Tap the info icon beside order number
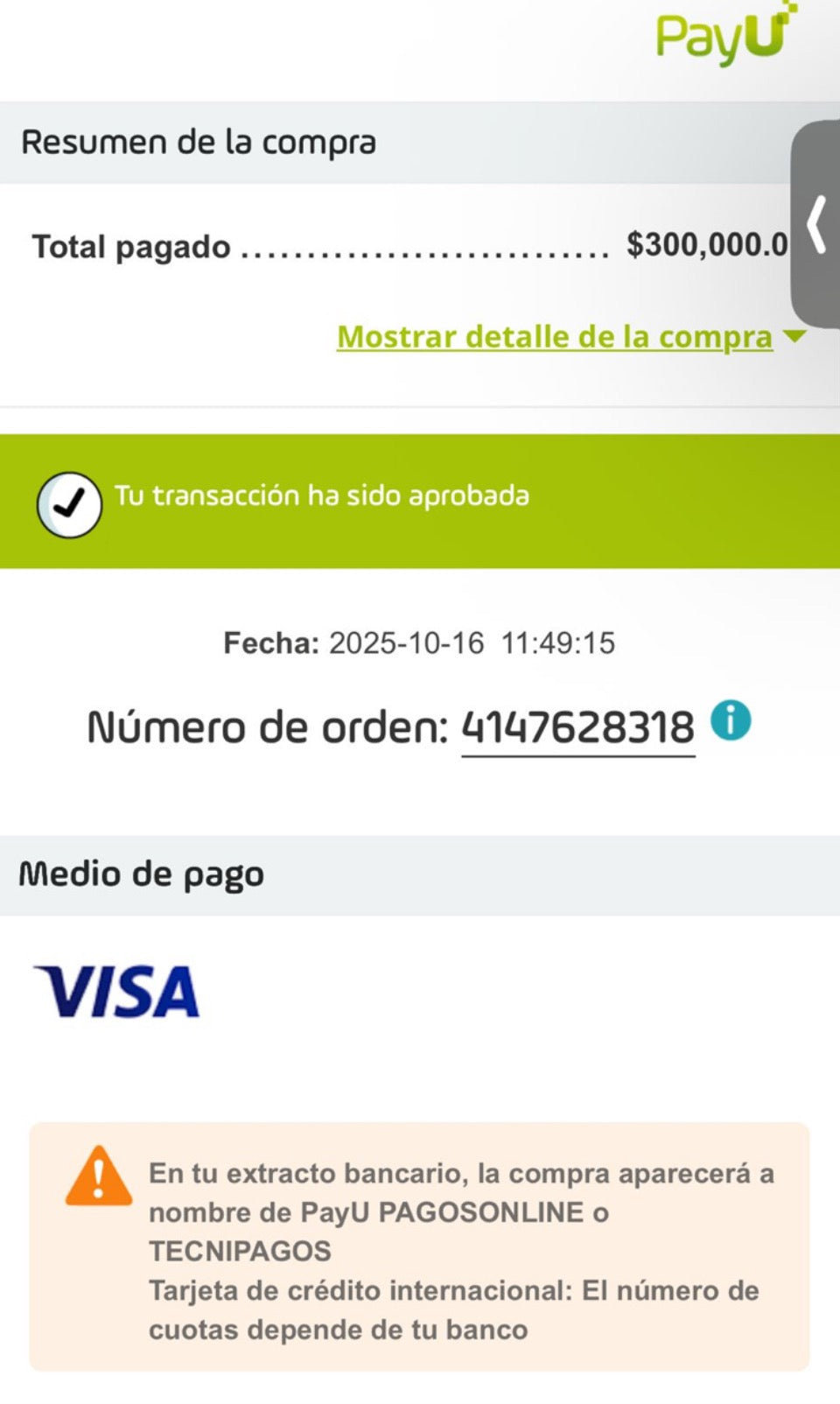The image size is (840, 1404). tap(731, 720)
